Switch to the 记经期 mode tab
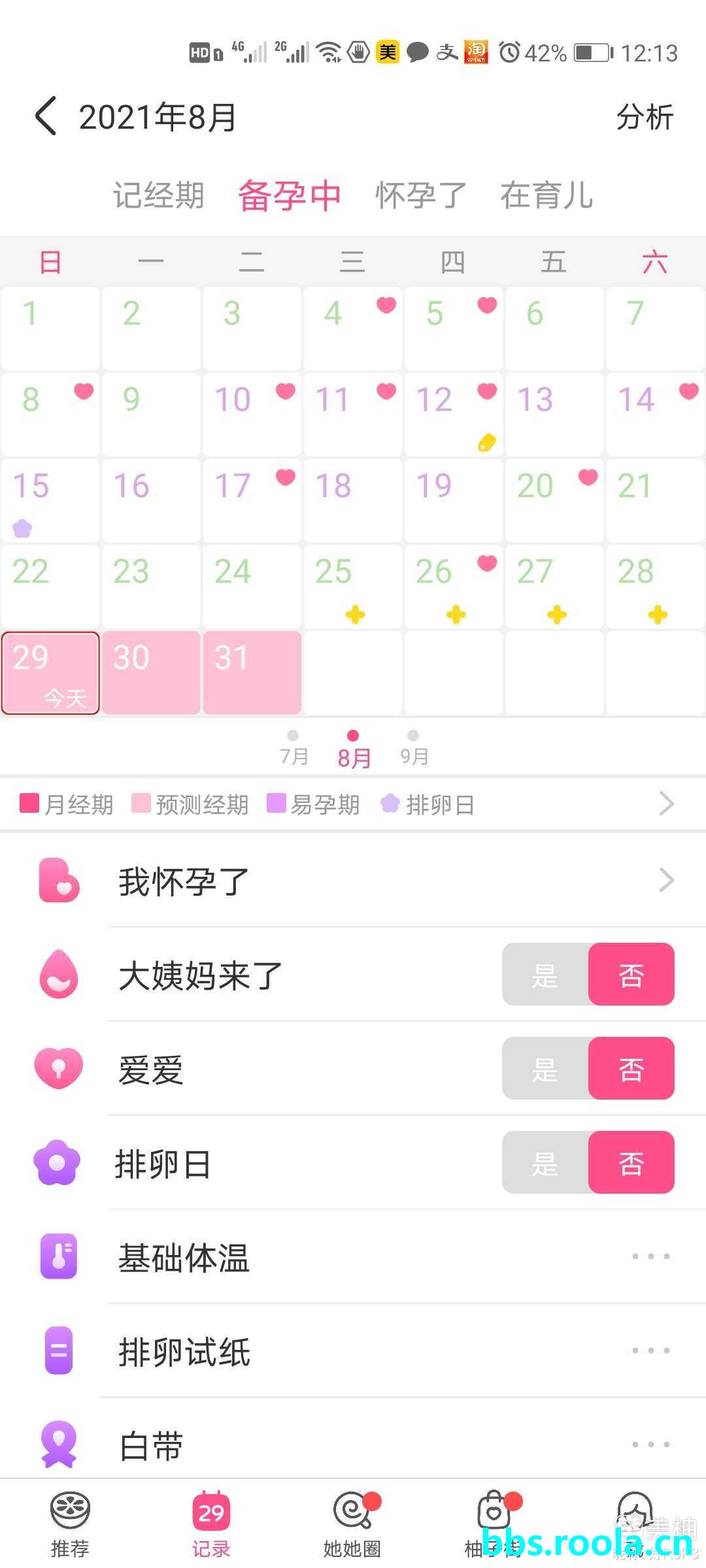The height and width of the screenshot is (1568, 706). coord(158,195)
